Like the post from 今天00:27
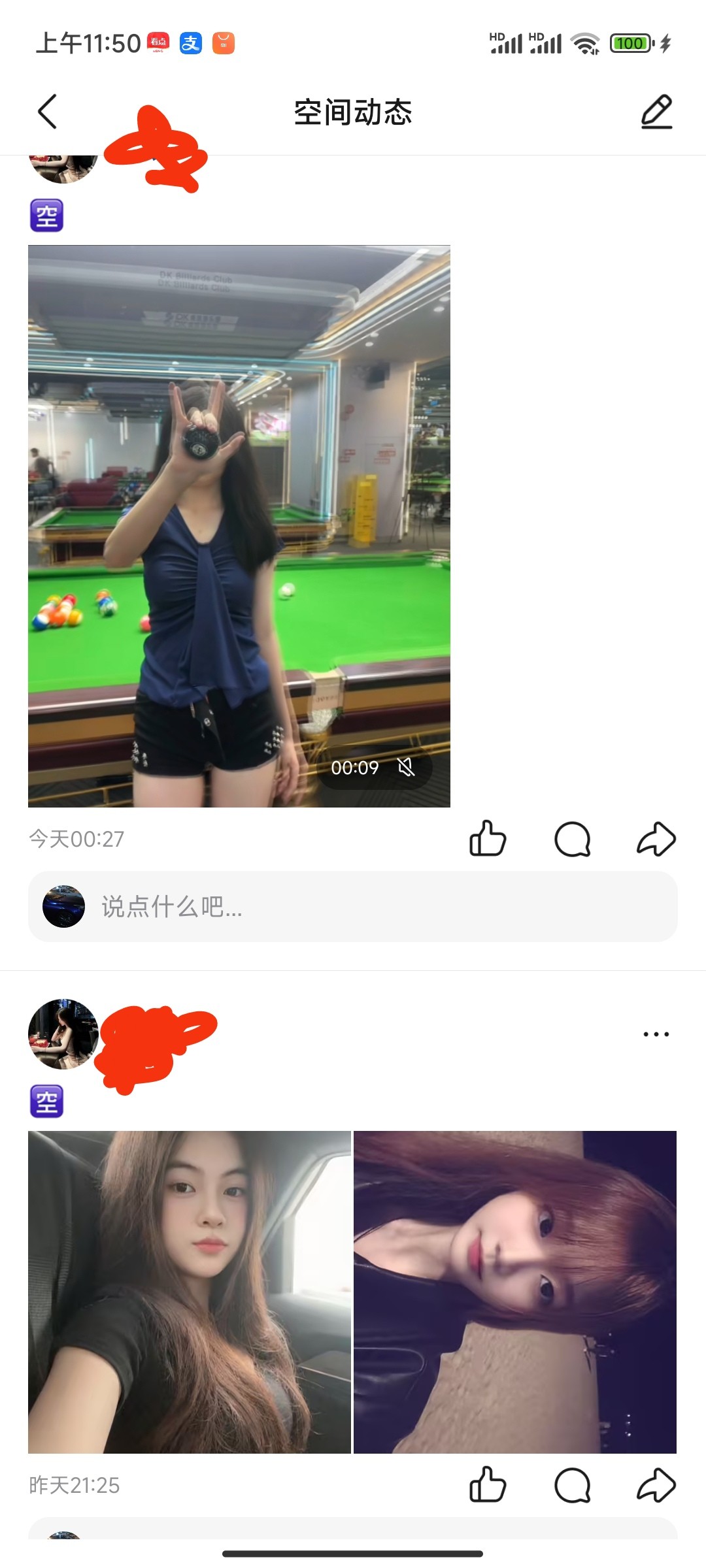The height and width of the screenshot is (1568, 706). [x=488, y=838]
